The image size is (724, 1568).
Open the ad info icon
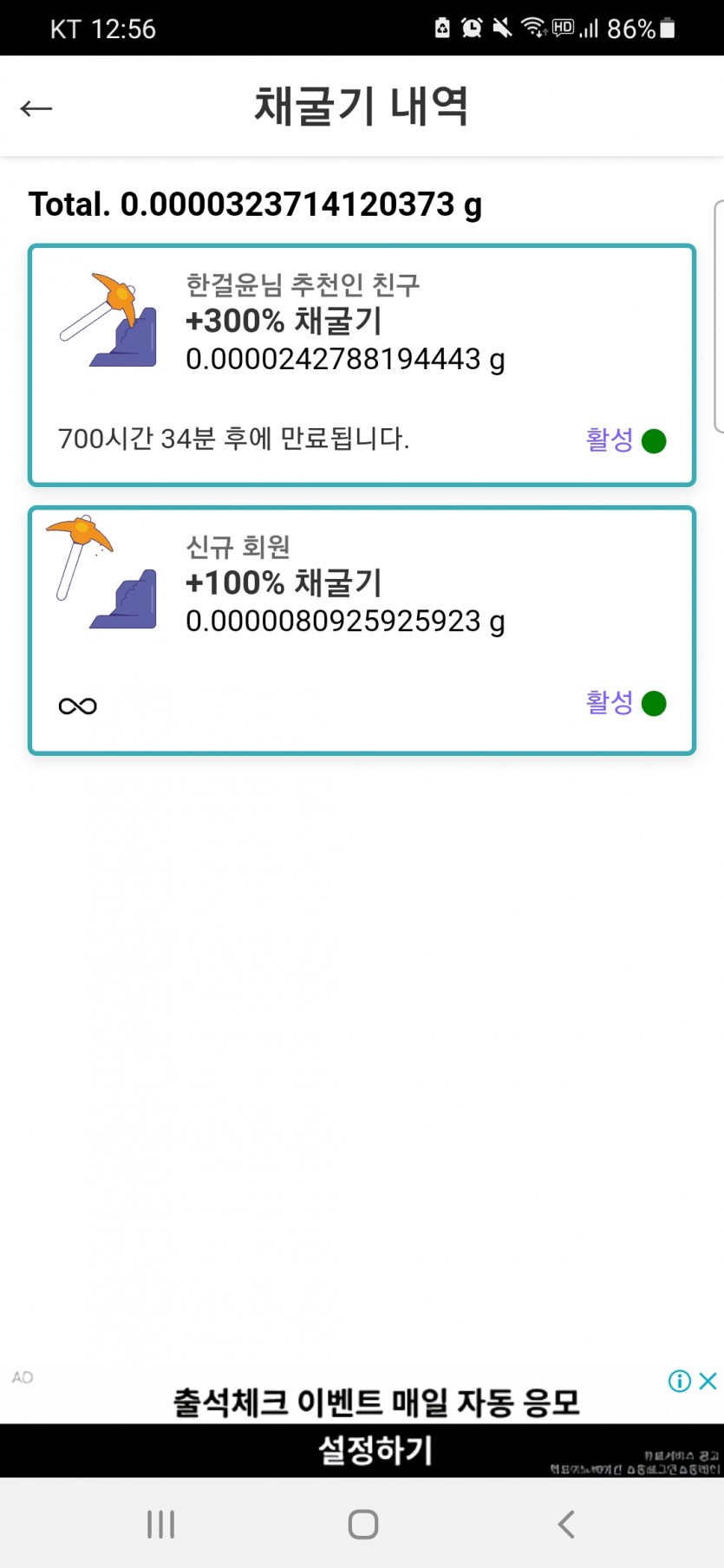click(680, 1381)
